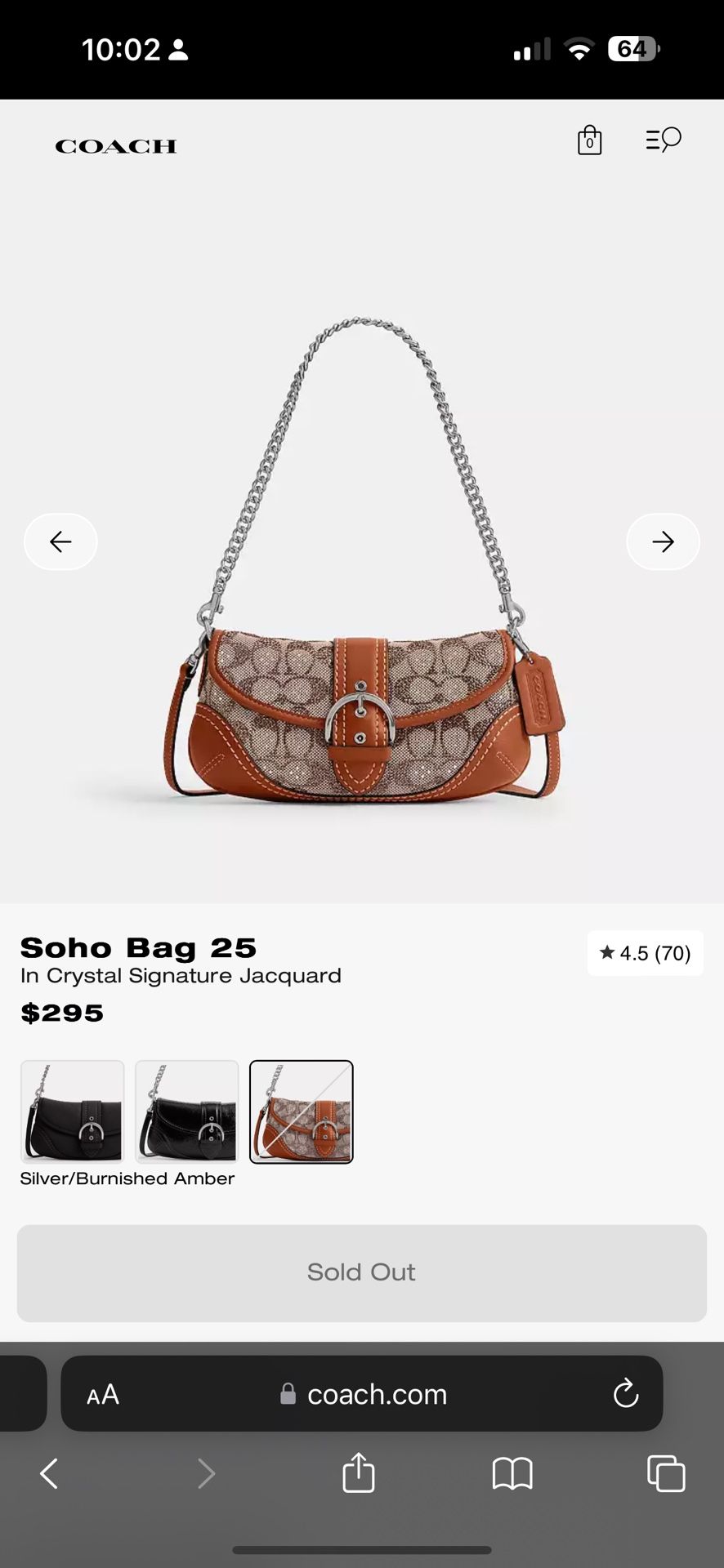The height and width of the screenshot is (1568, 724).
Task: Open the Safari tab switcher icon
Action: tap(668, 1473)
